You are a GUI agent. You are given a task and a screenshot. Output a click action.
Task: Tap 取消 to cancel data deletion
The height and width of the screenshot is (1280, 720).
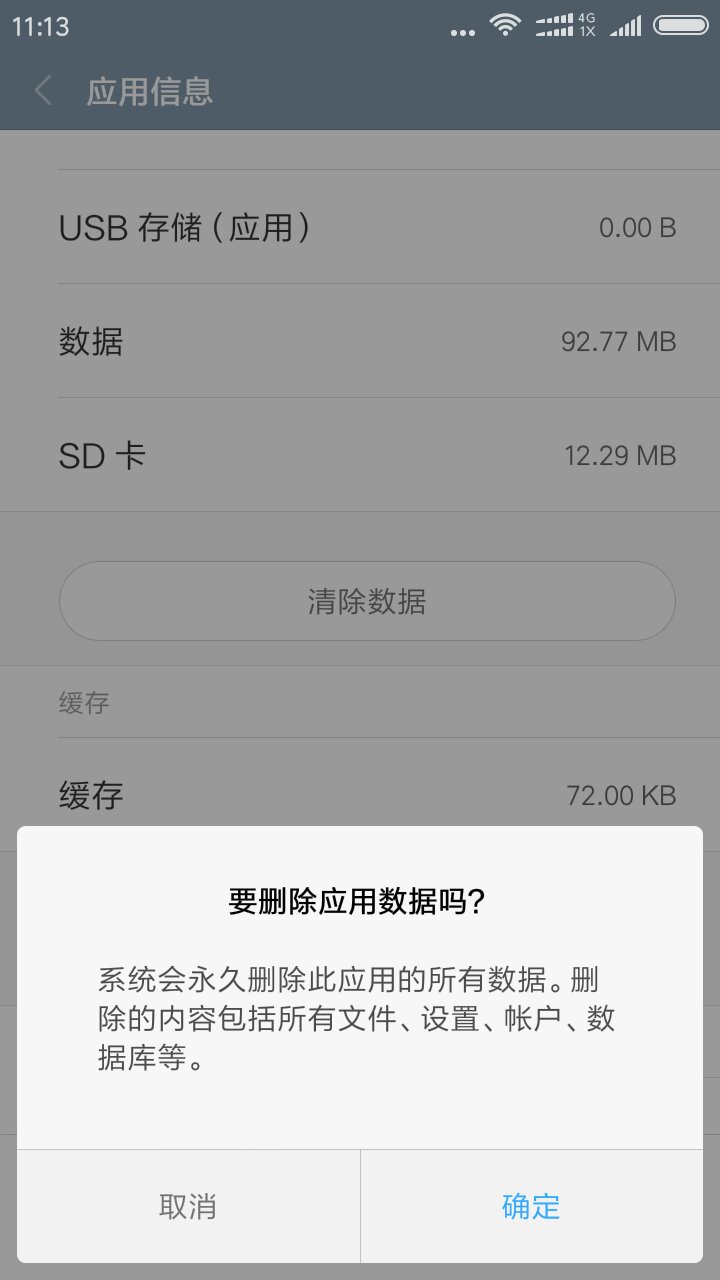186,1207
